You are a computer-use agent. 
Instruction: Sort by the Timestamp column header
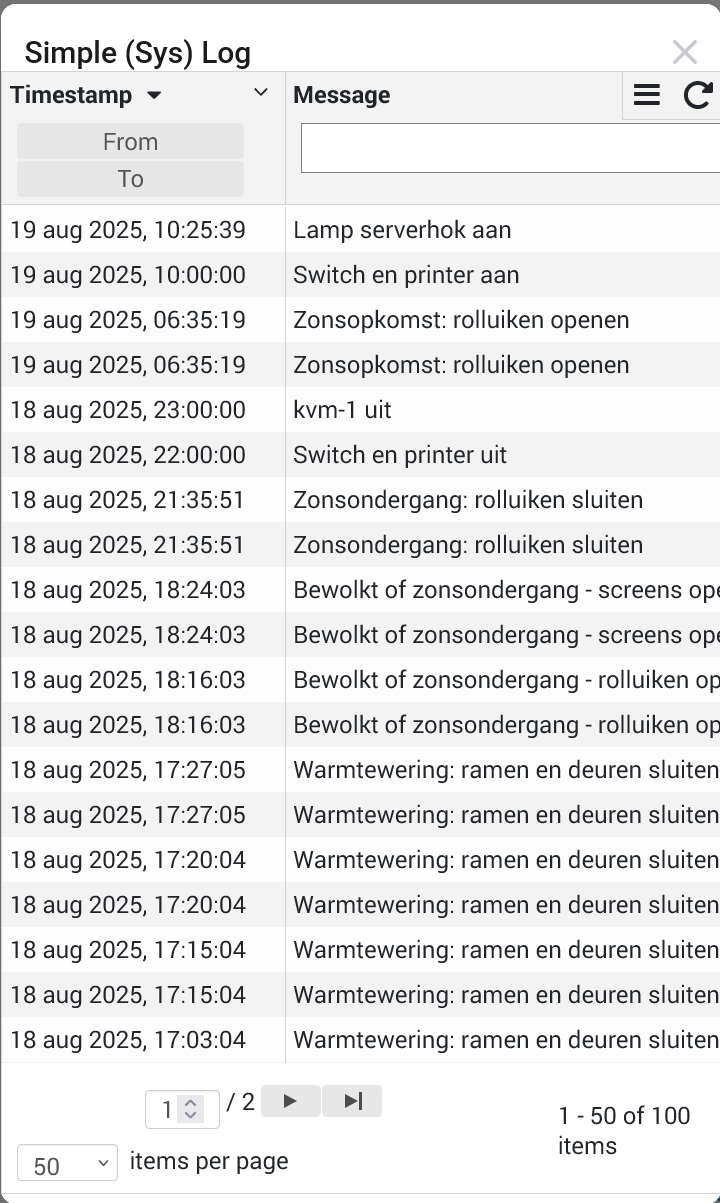(72, 95)
